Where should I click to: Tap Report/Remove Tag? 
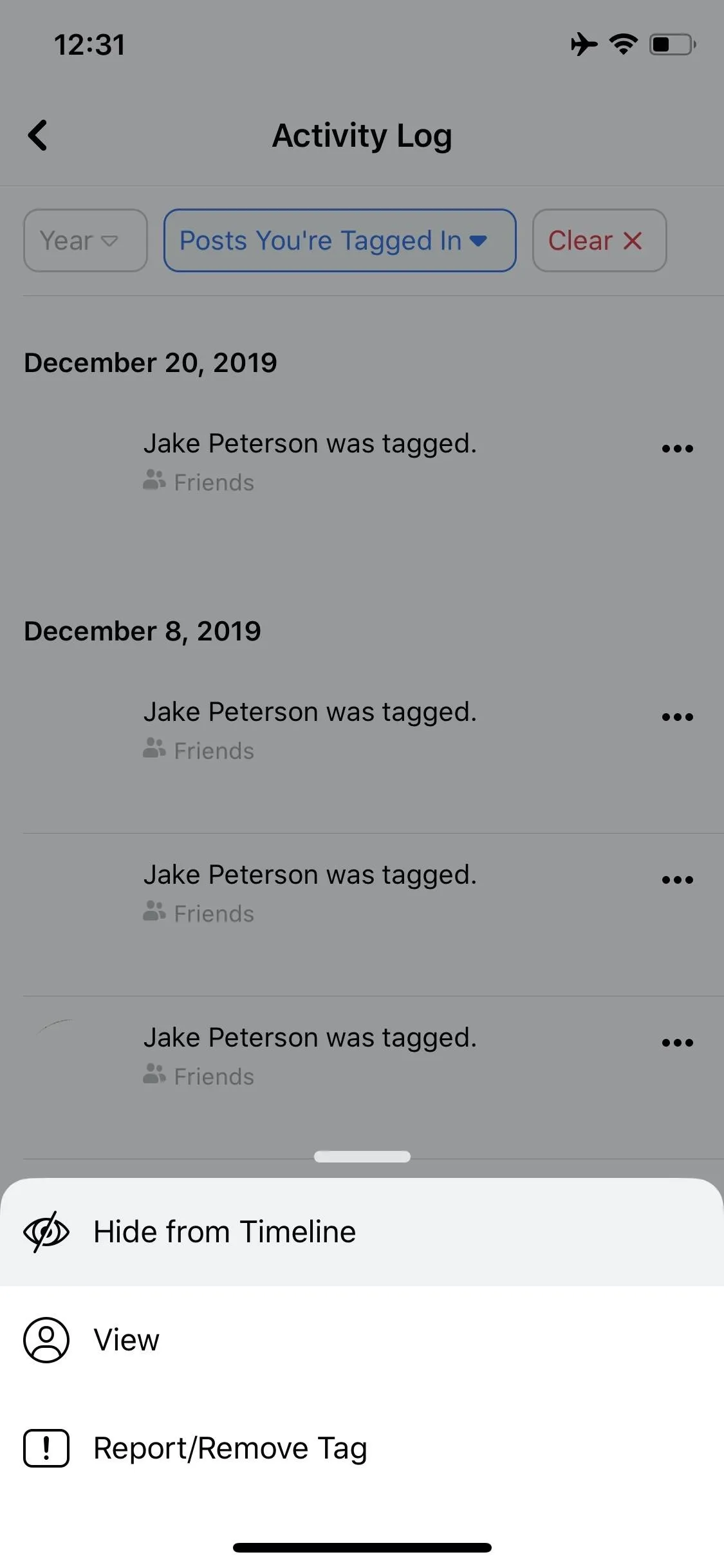pos(362,1448)
